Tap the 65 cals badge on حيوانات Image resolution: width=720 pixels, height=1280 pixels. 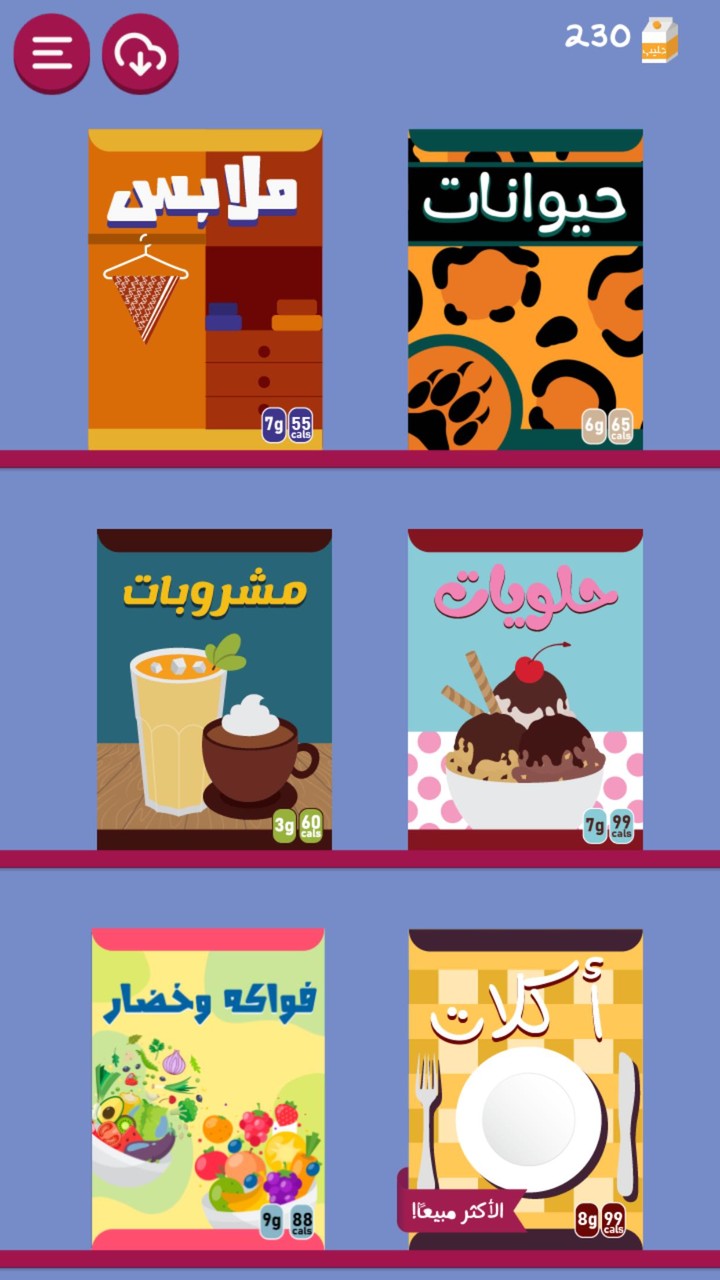tap(622, 424)
